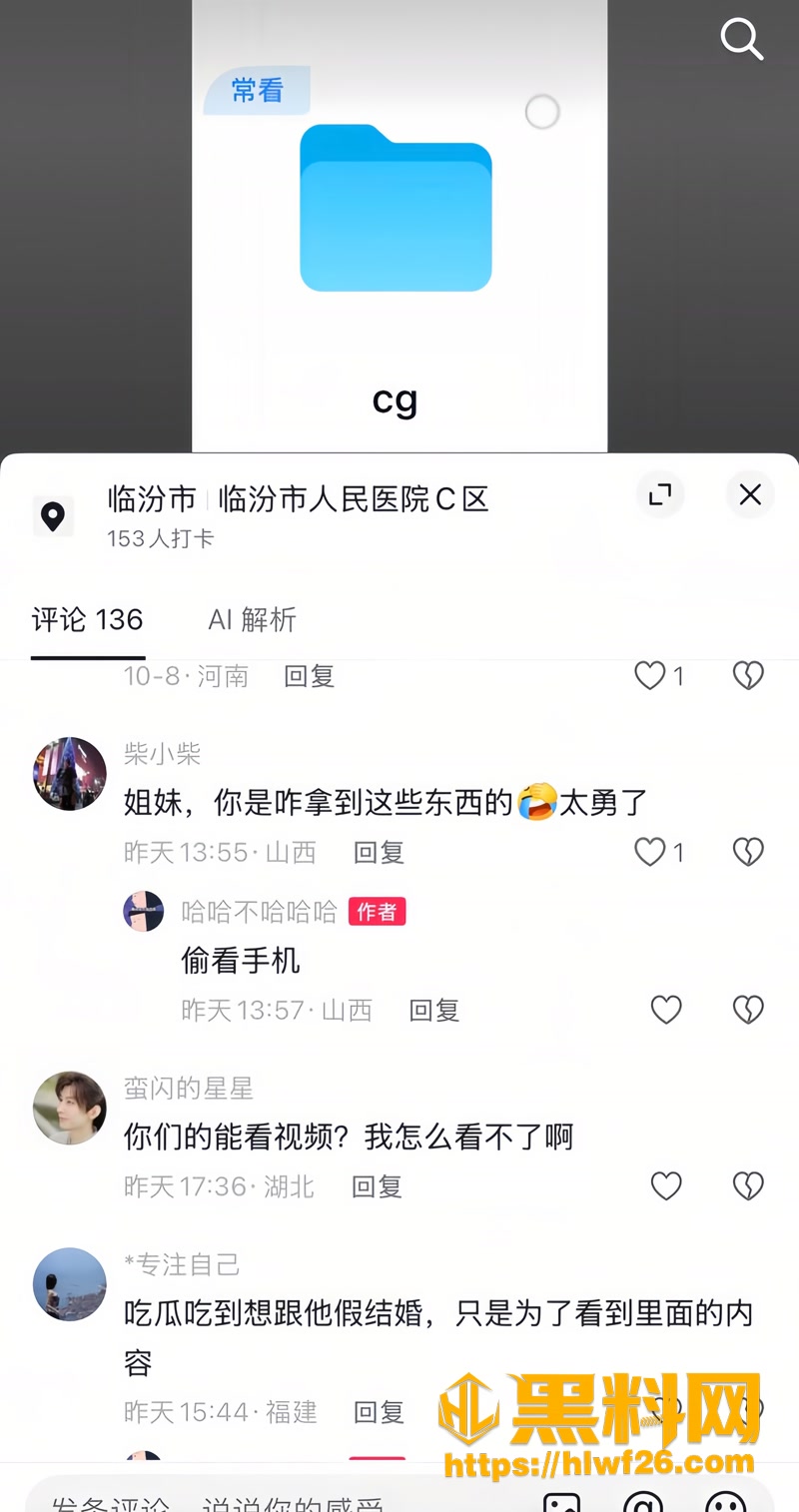Like 蛮闪的星星's comment
799x1512 pixels.
pyautogui.click(x=666, y=1185)
